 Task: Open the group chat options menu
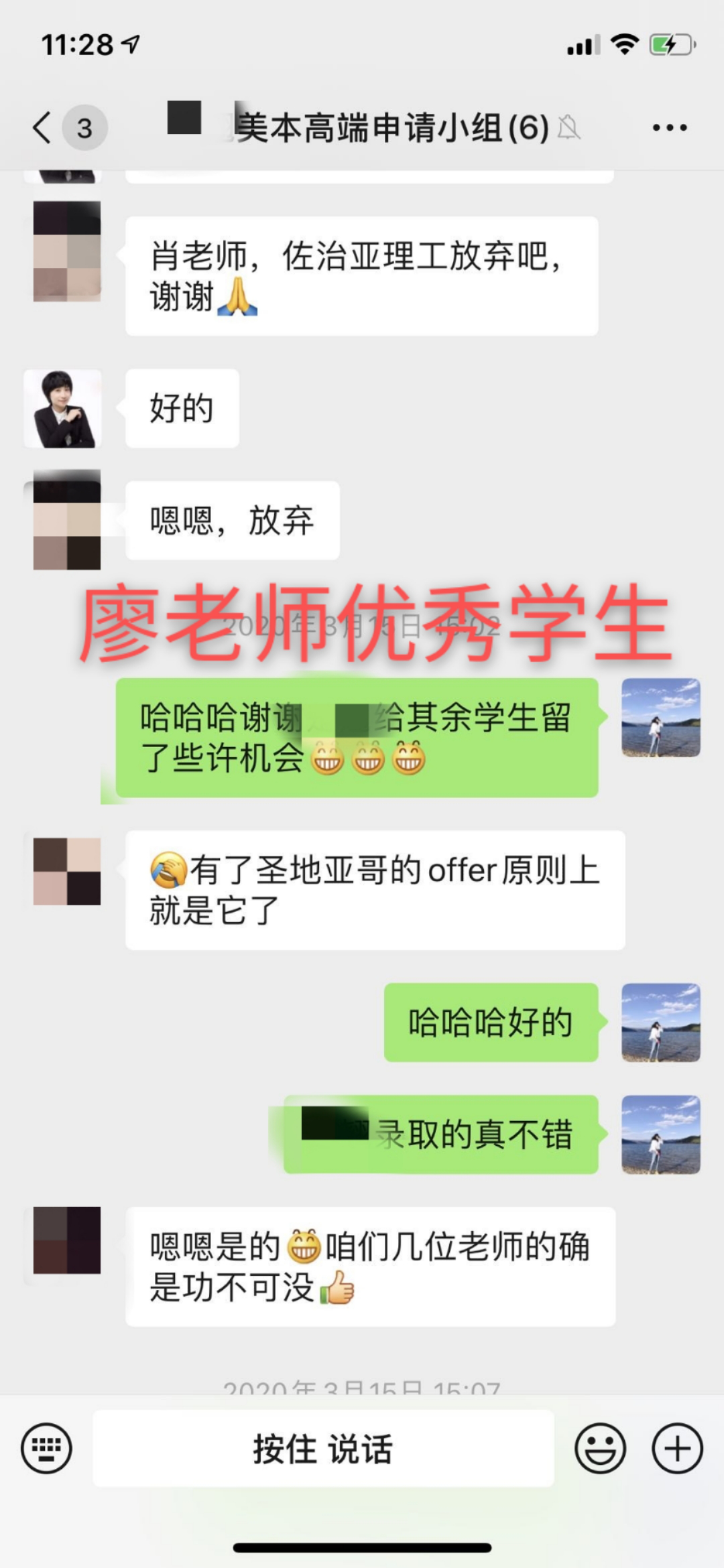tap(669, 127)
